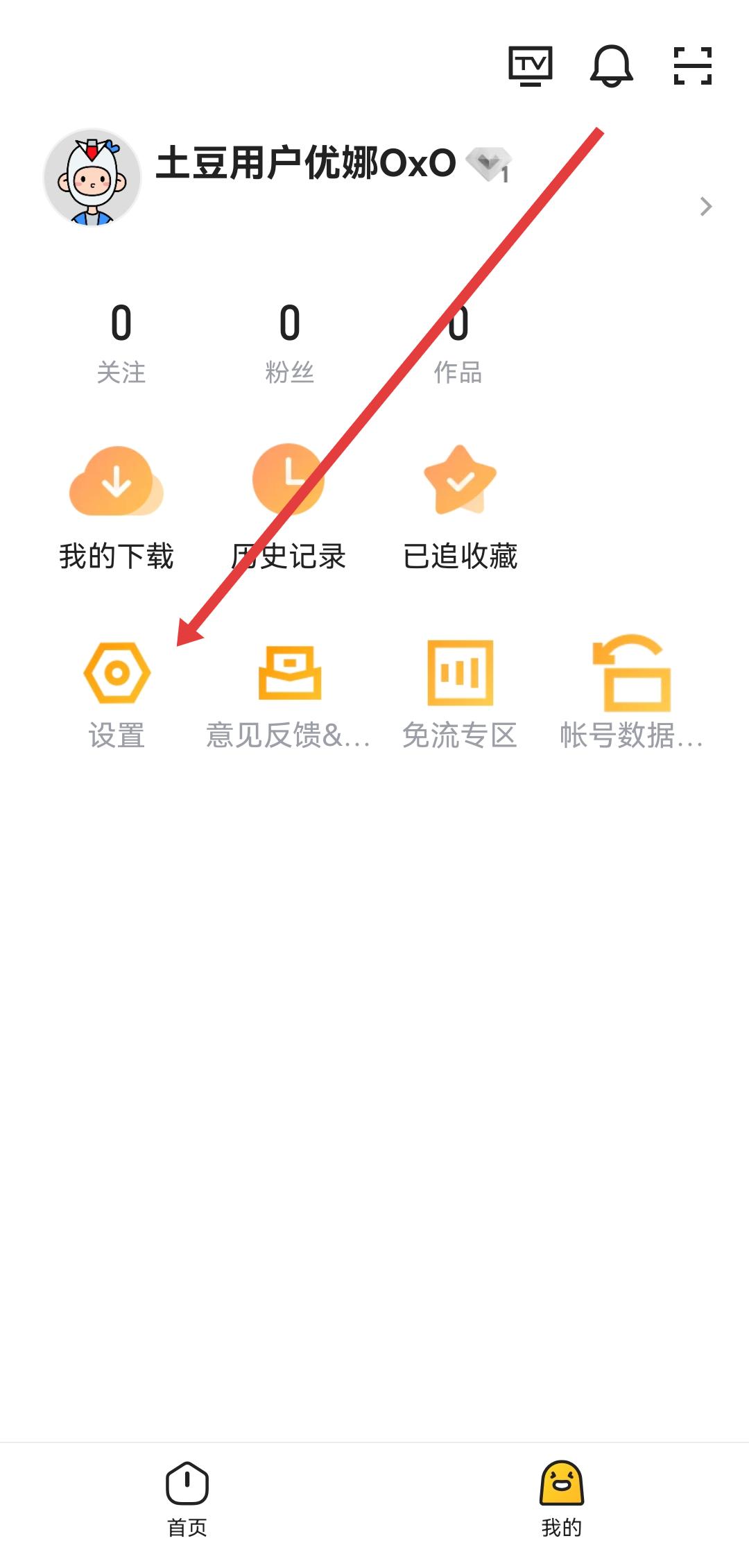Open the scan QR code icon

[693, 67]
